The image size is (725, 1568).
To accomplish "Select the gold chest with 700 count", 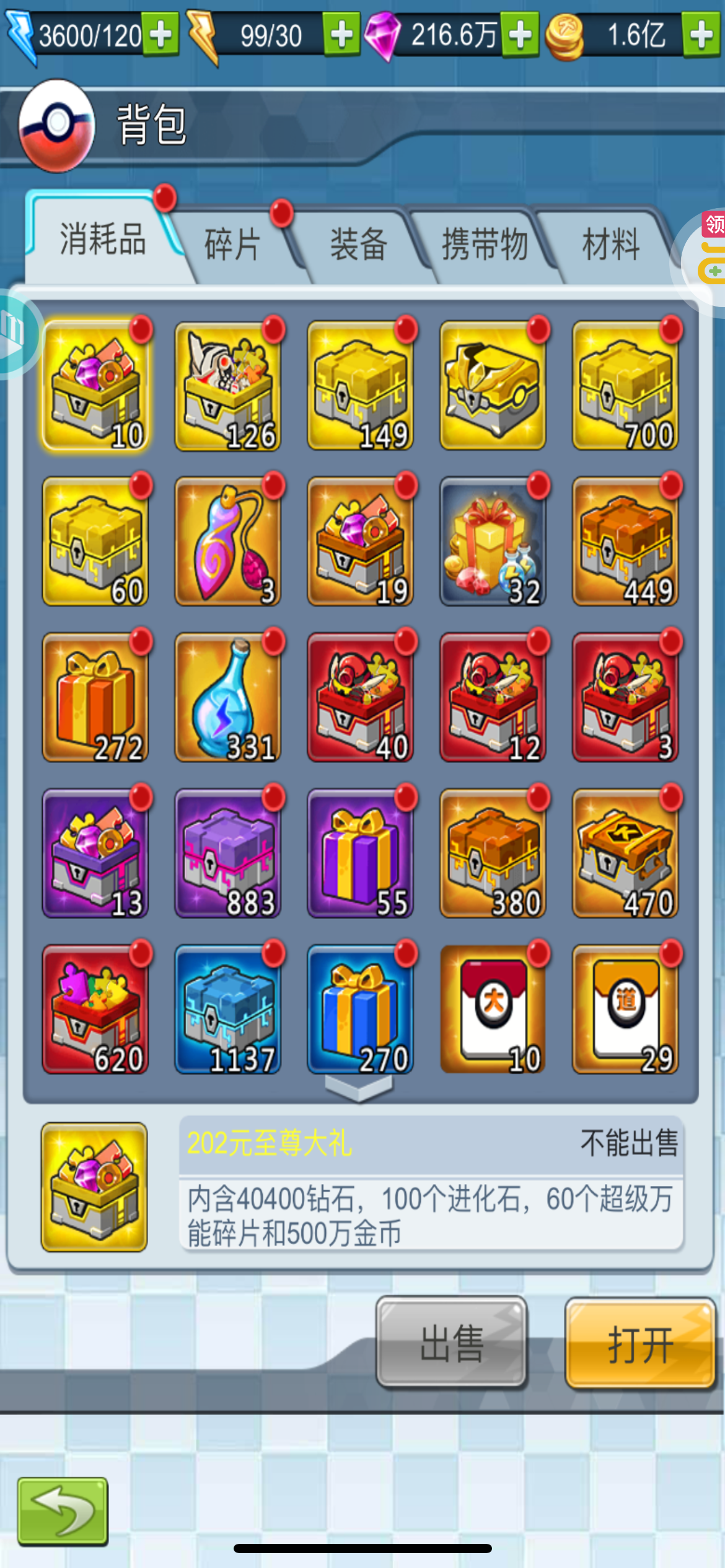I will tap(625, 385).
